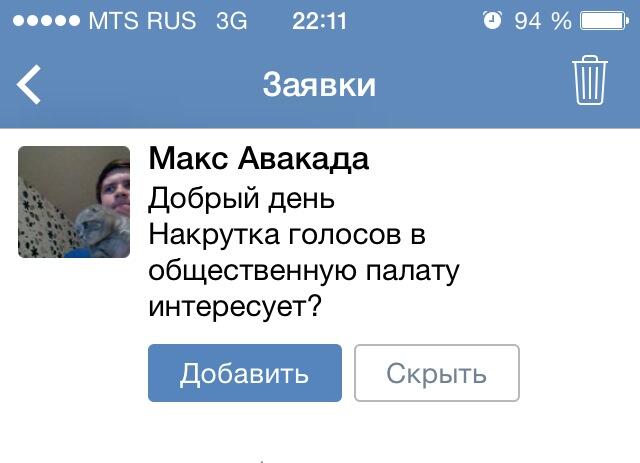Viewport: 640px width, 463px height.
Task: Open Макс Авакада's profile photo
Action: click(x=75, y=202)
